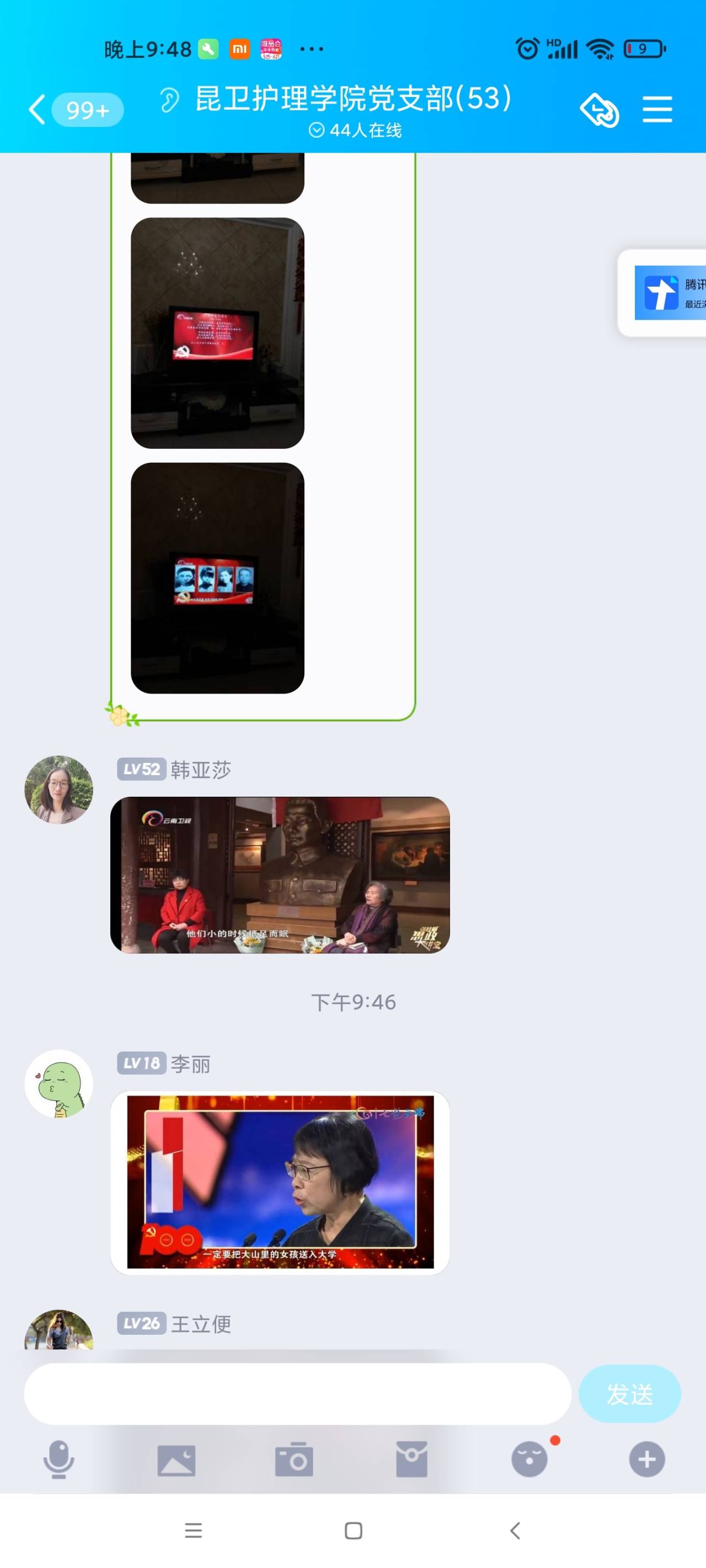Pick a photo from the gallery

tap(176, 1459)
